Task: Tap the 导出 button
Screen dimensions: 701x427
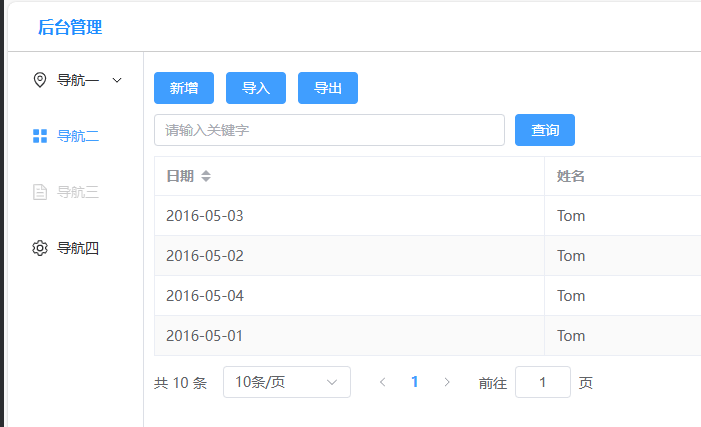Action: coord(328,88)
